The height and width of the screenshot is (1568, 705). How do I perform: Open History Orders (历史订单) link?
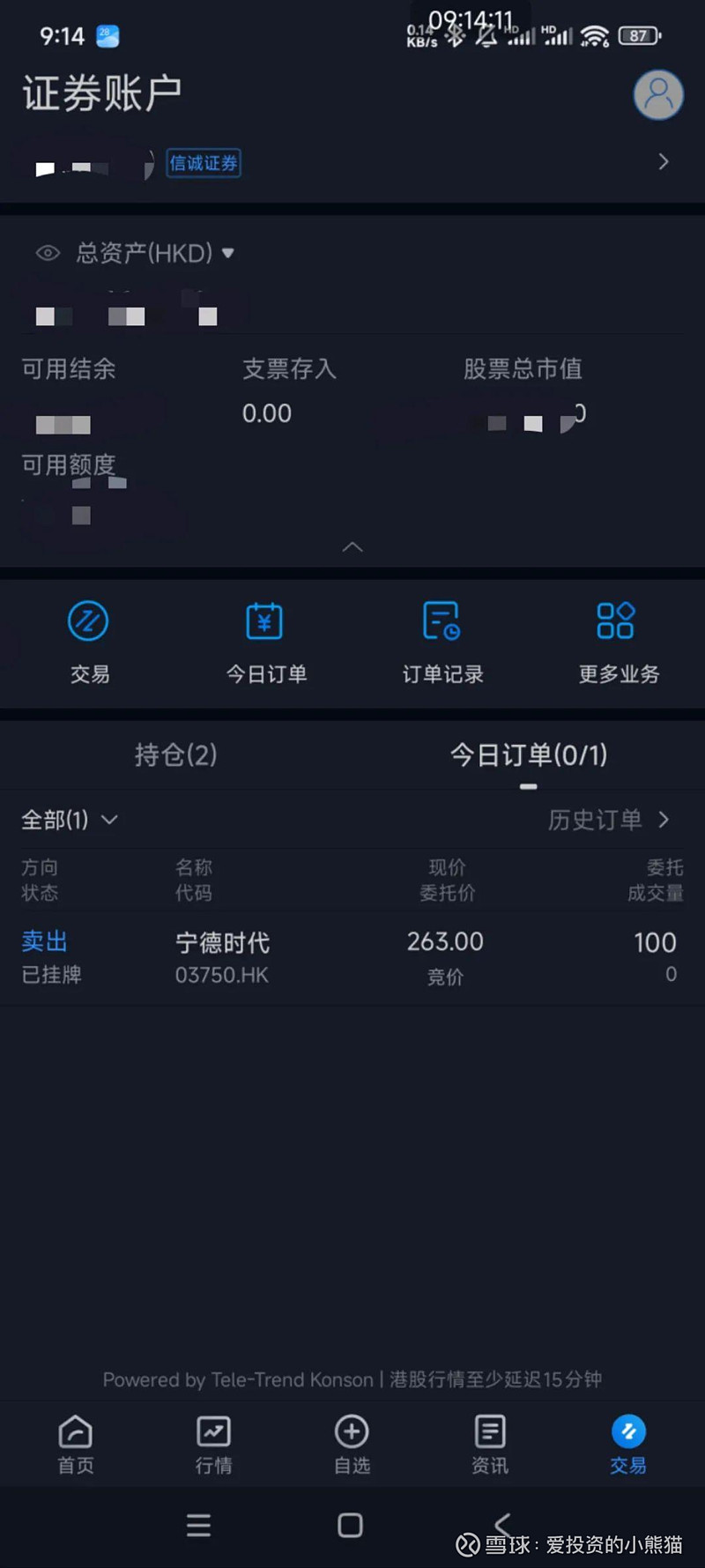[610, 820]
